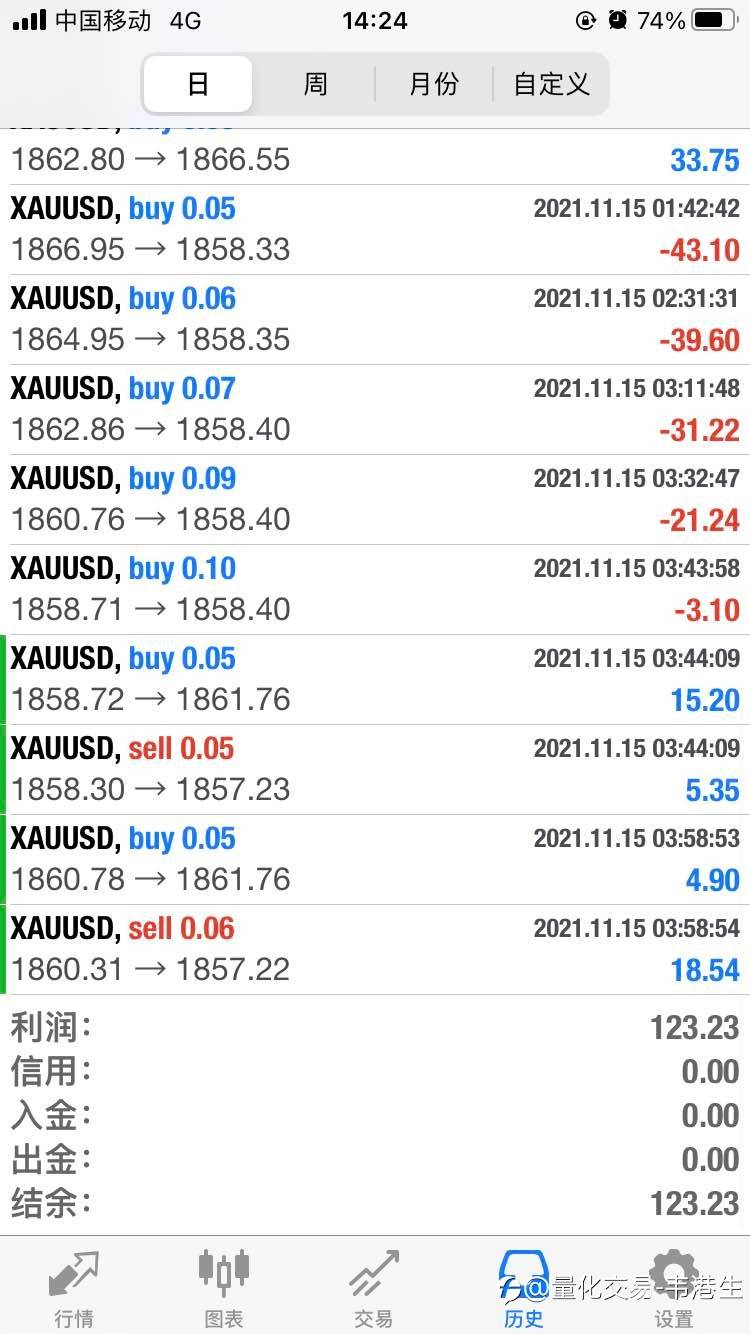Open the 交易 trade tab
Screen dimensions: 750x1334
(x=374, y=1288)
